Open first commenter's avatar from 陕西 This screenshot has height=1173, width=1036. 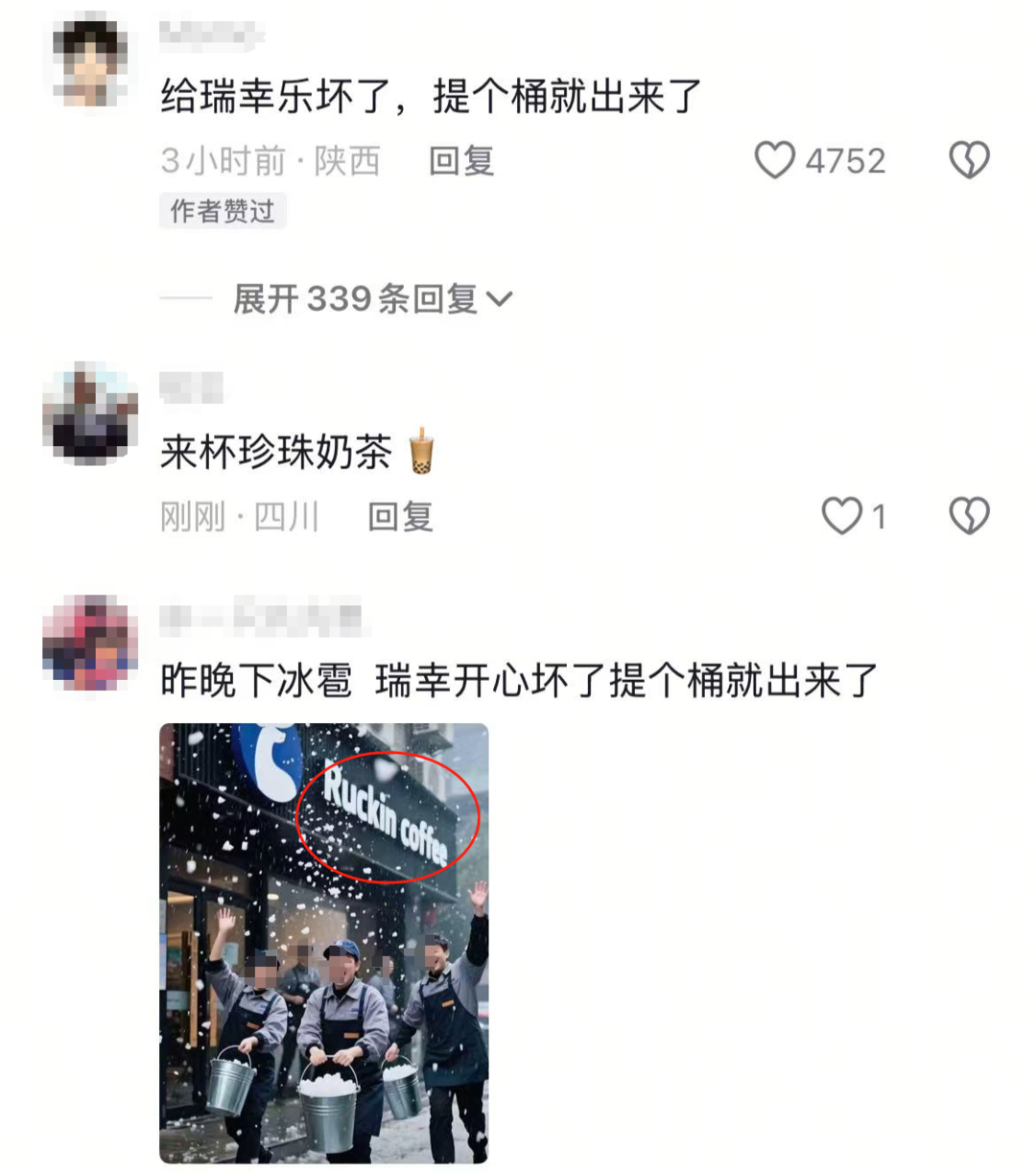[90, 61]
